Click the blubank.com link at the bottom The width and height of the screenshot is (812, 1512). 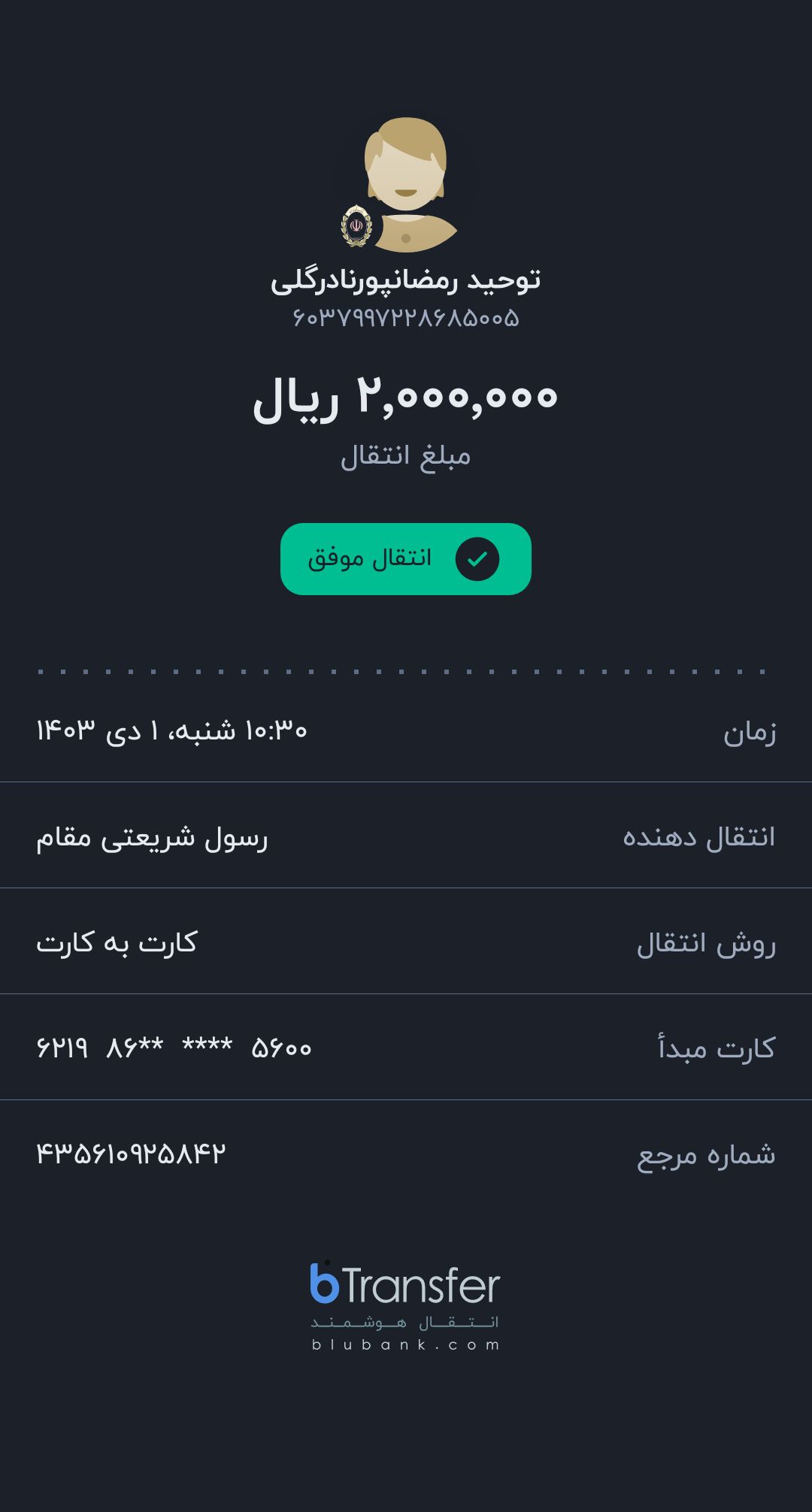[x=406, y=1343]
